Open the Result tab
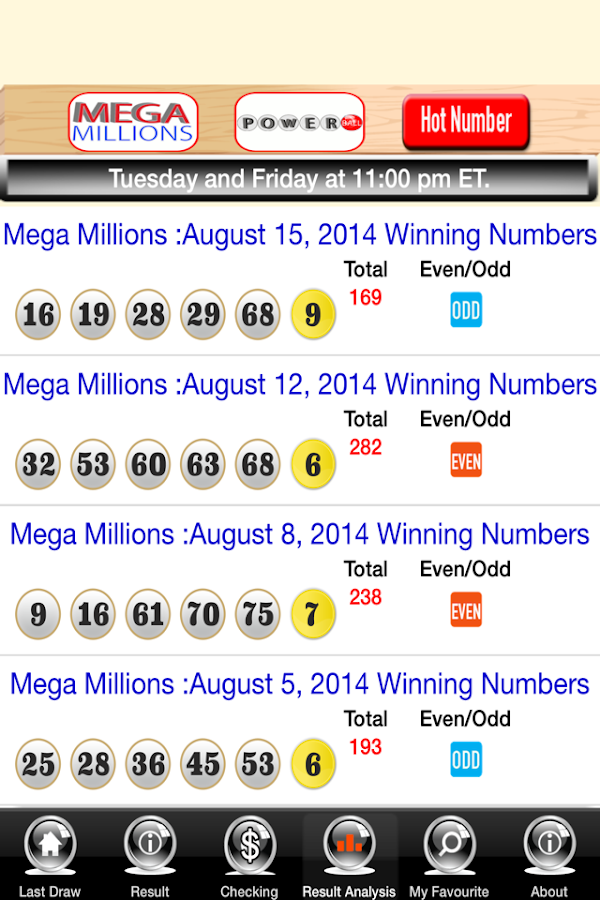Screen dimensions: 600x900 point(150,855)
